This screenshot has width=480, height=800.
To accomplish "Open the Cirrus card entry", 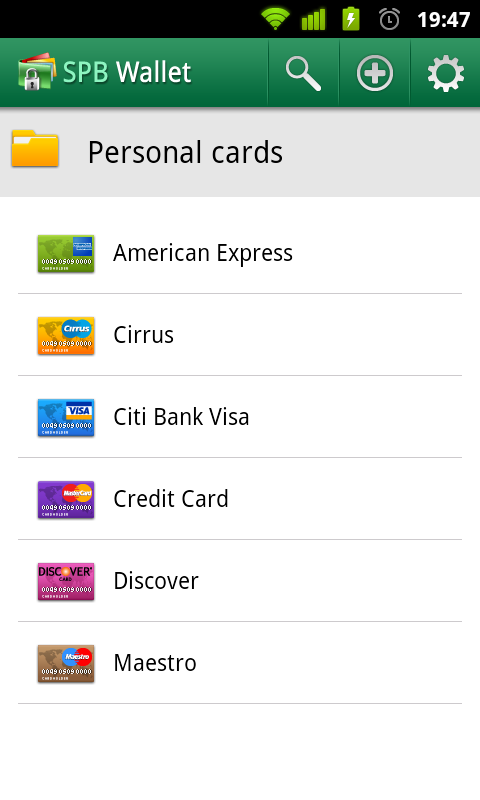I will click(240, 335).
